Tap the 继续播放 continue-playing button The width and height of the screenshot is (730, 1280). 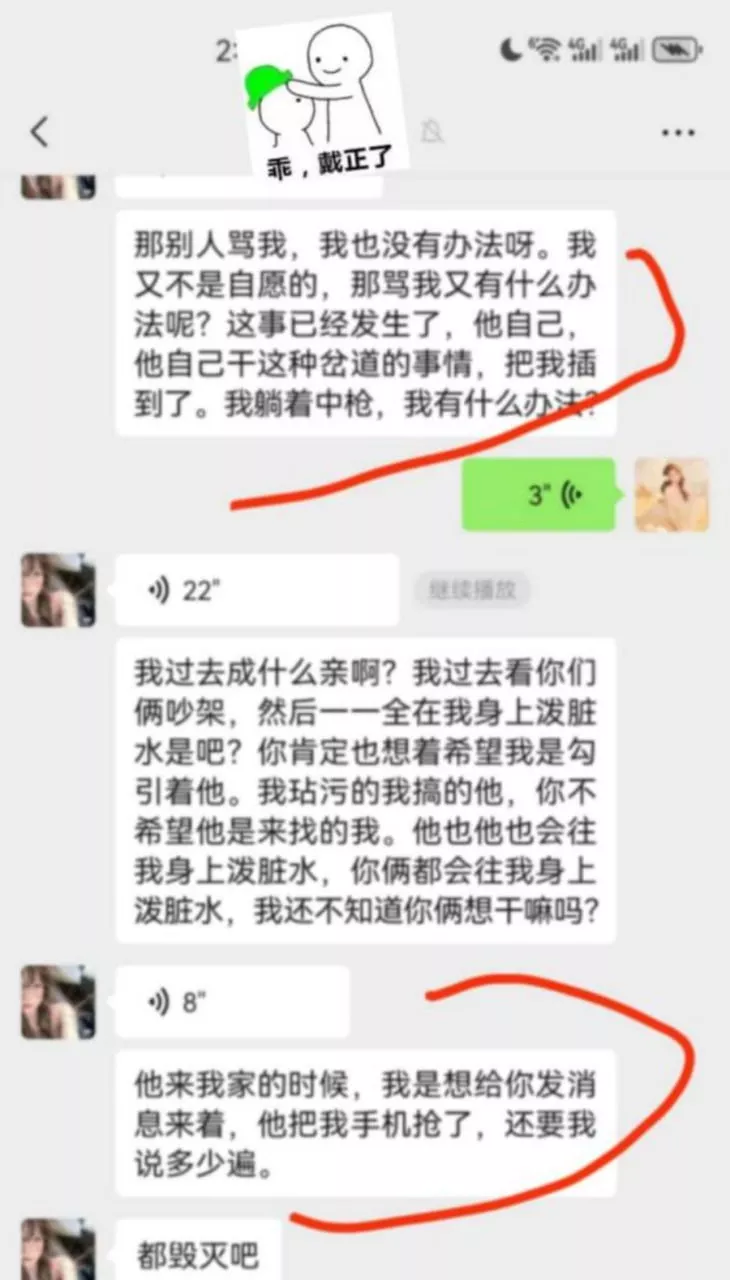coord(471,590)
